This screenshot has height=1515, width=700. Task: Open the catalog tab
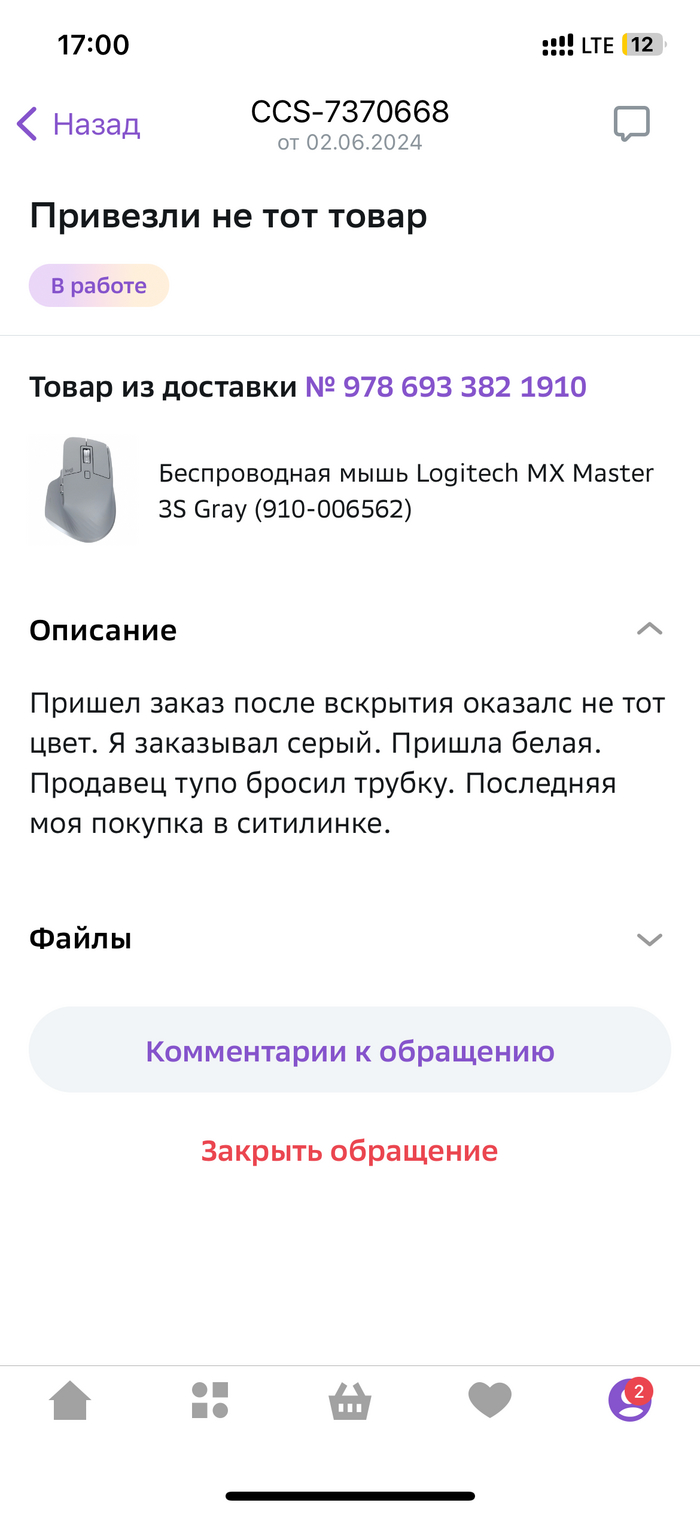210,1400
